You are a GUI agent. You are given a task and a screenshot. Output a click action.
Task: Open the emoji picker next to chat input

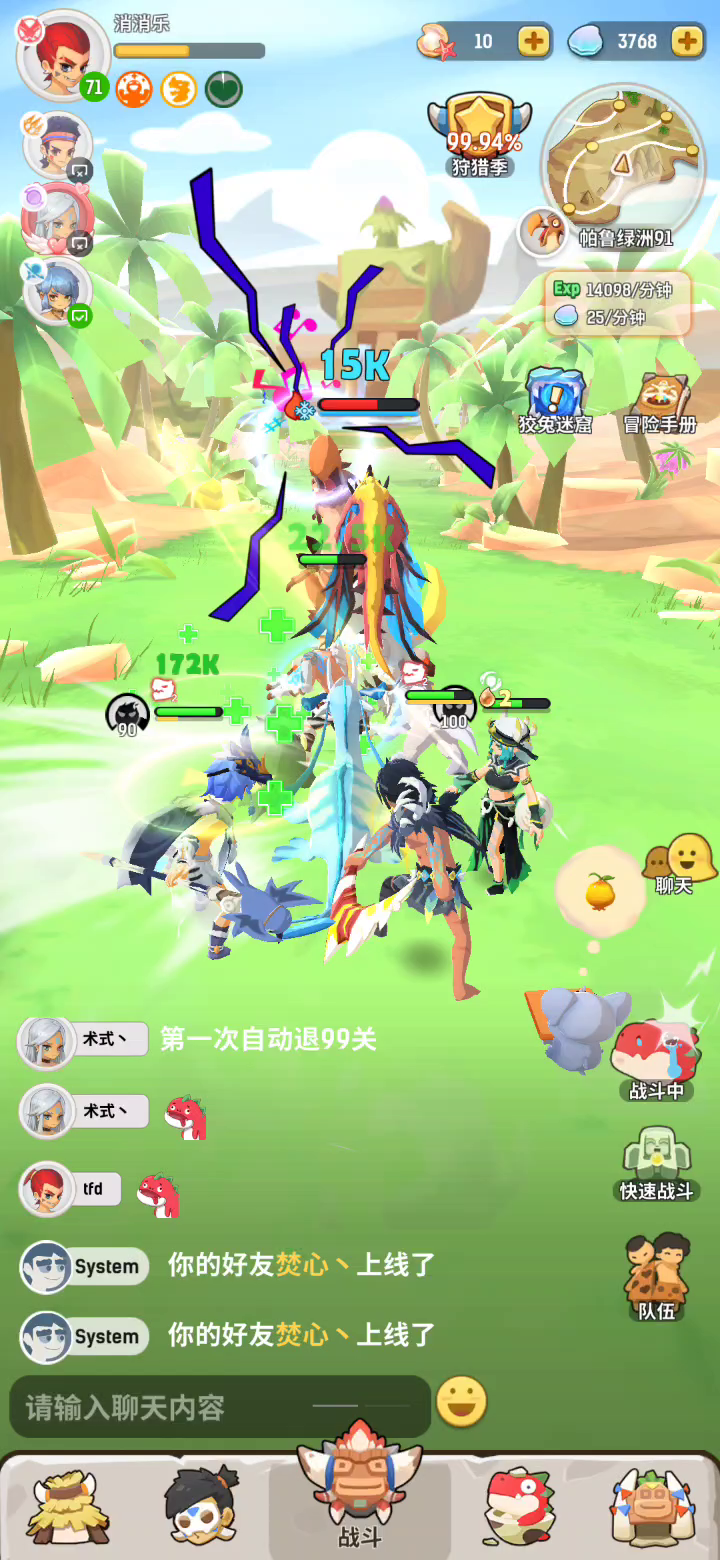coord(461,1402)
